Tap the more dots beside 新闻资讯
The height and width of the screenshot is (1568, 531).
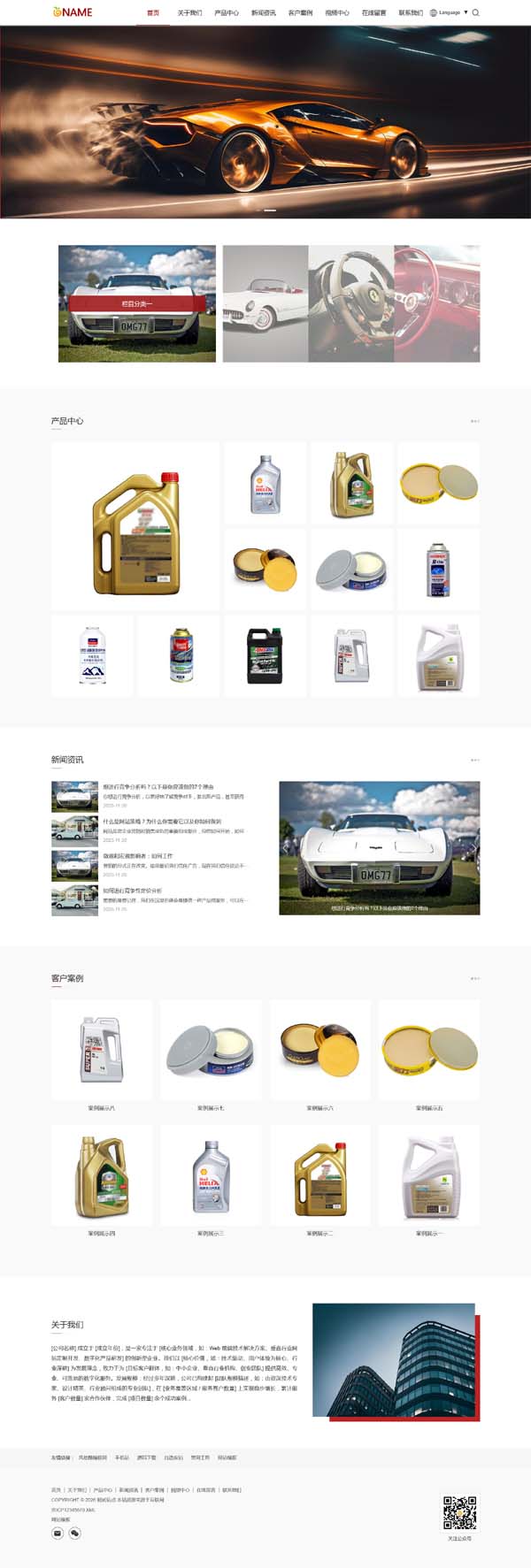[x=474, y=760]
